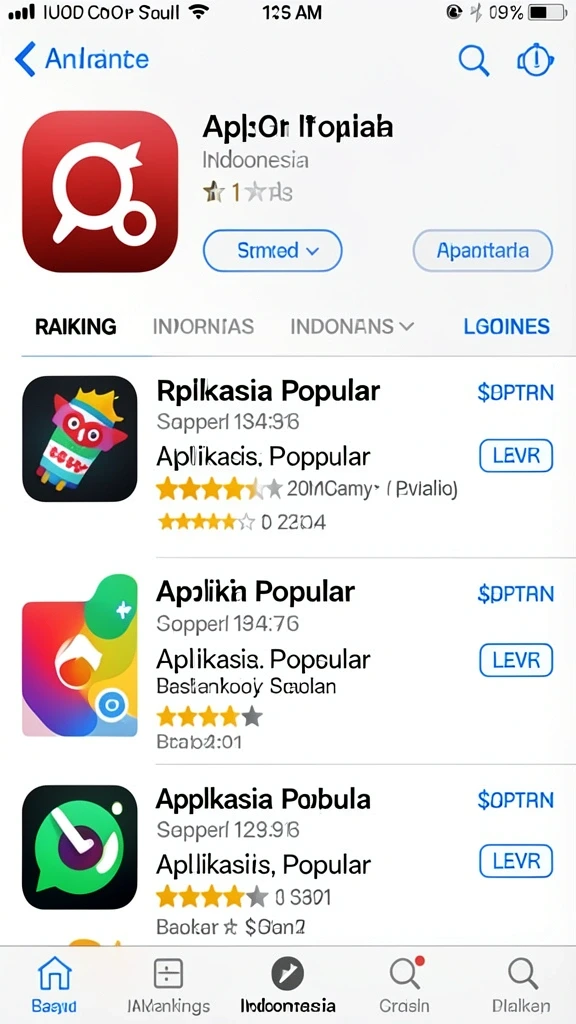Open the IAMankings bottom tab

pos(168,985)
